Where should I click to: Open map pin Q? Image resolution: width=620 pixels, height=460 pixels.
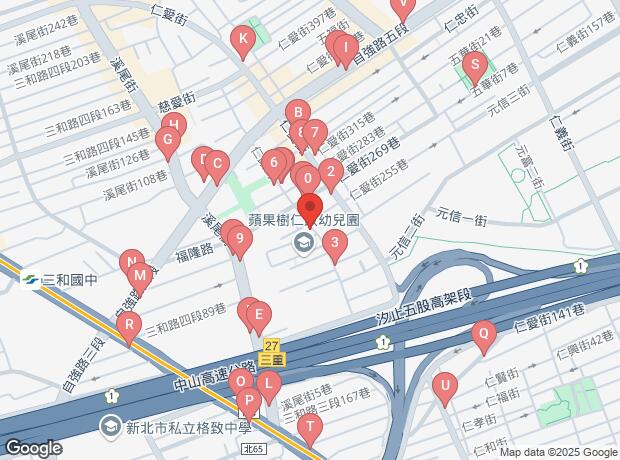point(484,334)
